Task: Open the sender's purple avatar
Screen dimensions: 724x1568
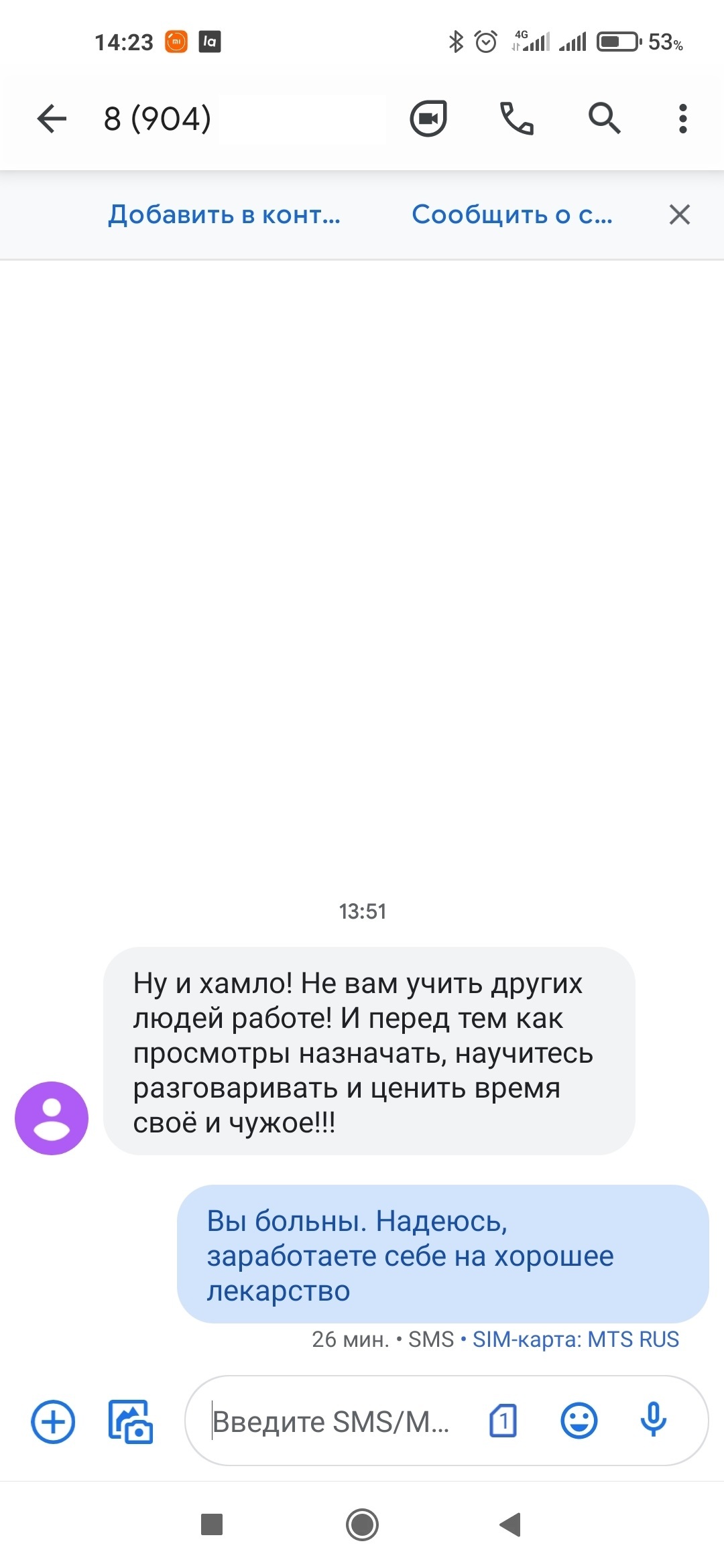Action: click(52, 1118)
